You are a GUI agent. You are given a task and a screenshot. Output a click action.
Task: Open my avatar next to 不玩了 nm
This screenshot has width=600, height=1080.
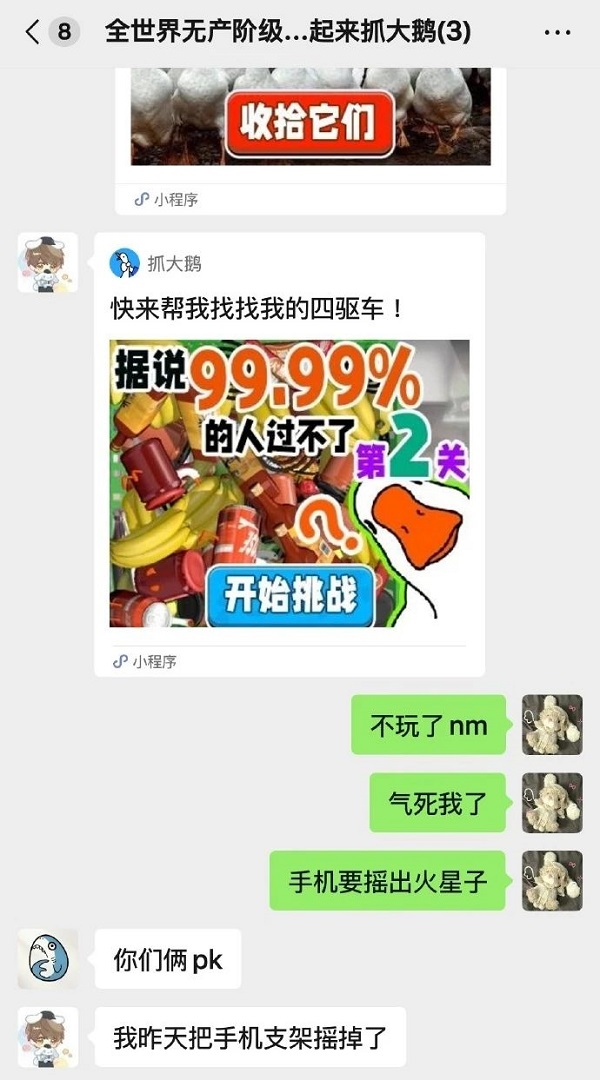pyautogui.click(x=552, y=724)
